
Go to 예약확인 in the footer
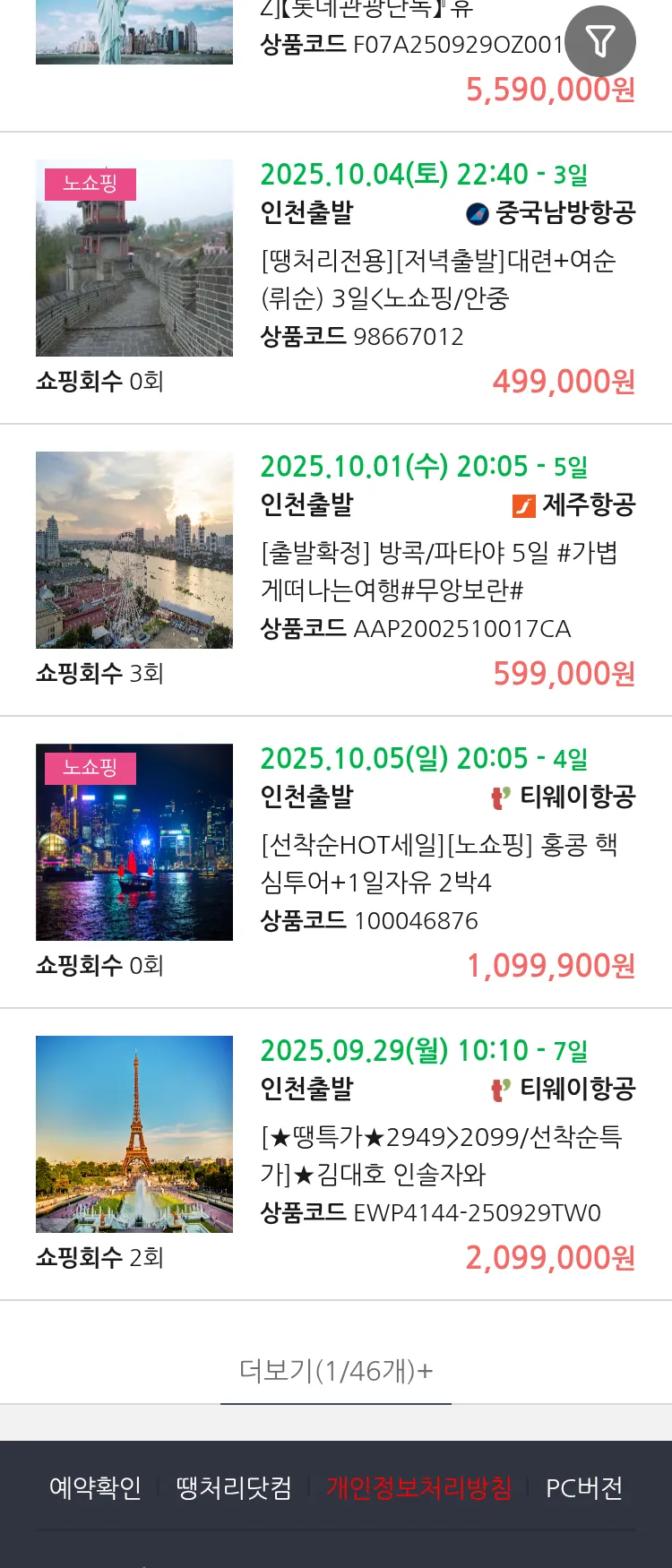pos(95,1488)
